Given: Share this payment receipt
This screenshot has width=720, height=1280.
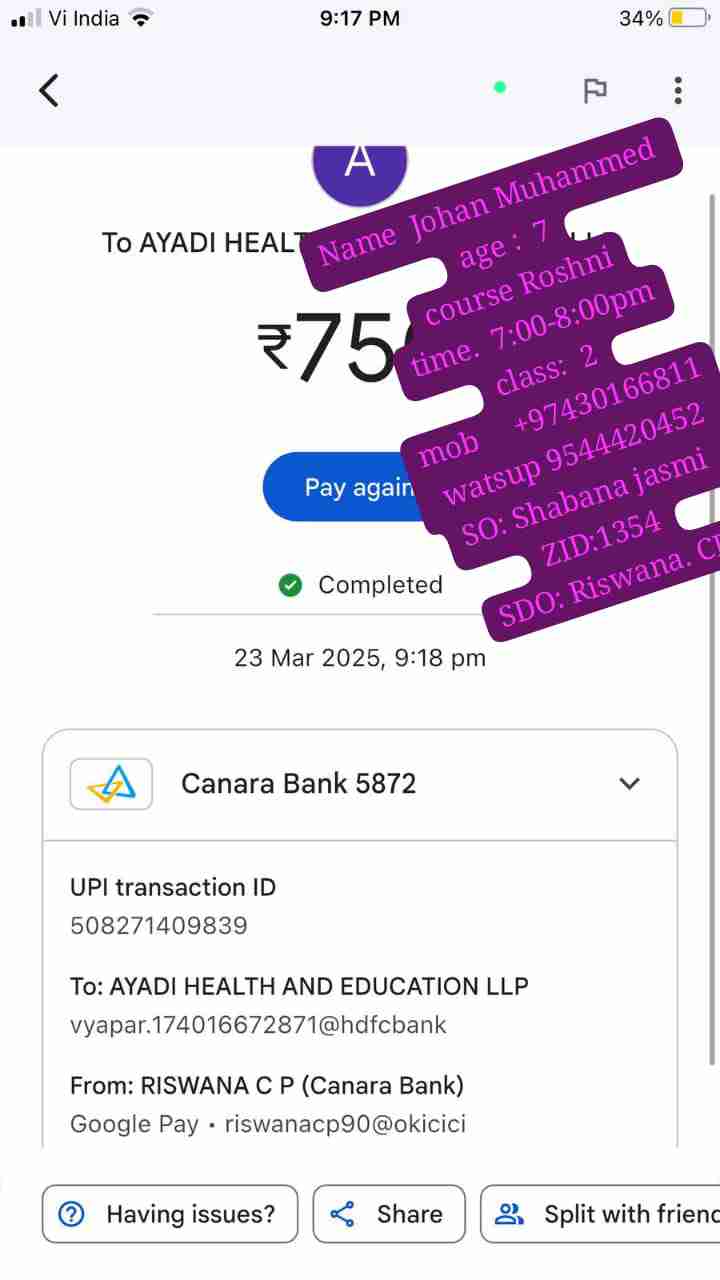Looking at the screenshot, I should [389, 1214].
